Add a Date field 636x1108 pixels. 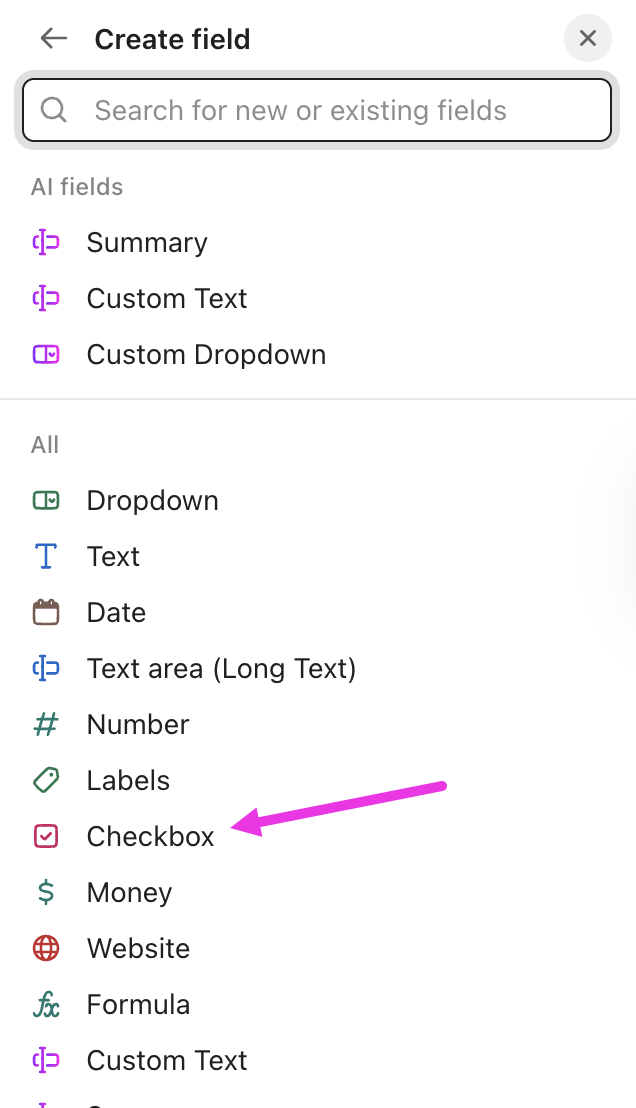pyautogui.click(x=116, y=613)
